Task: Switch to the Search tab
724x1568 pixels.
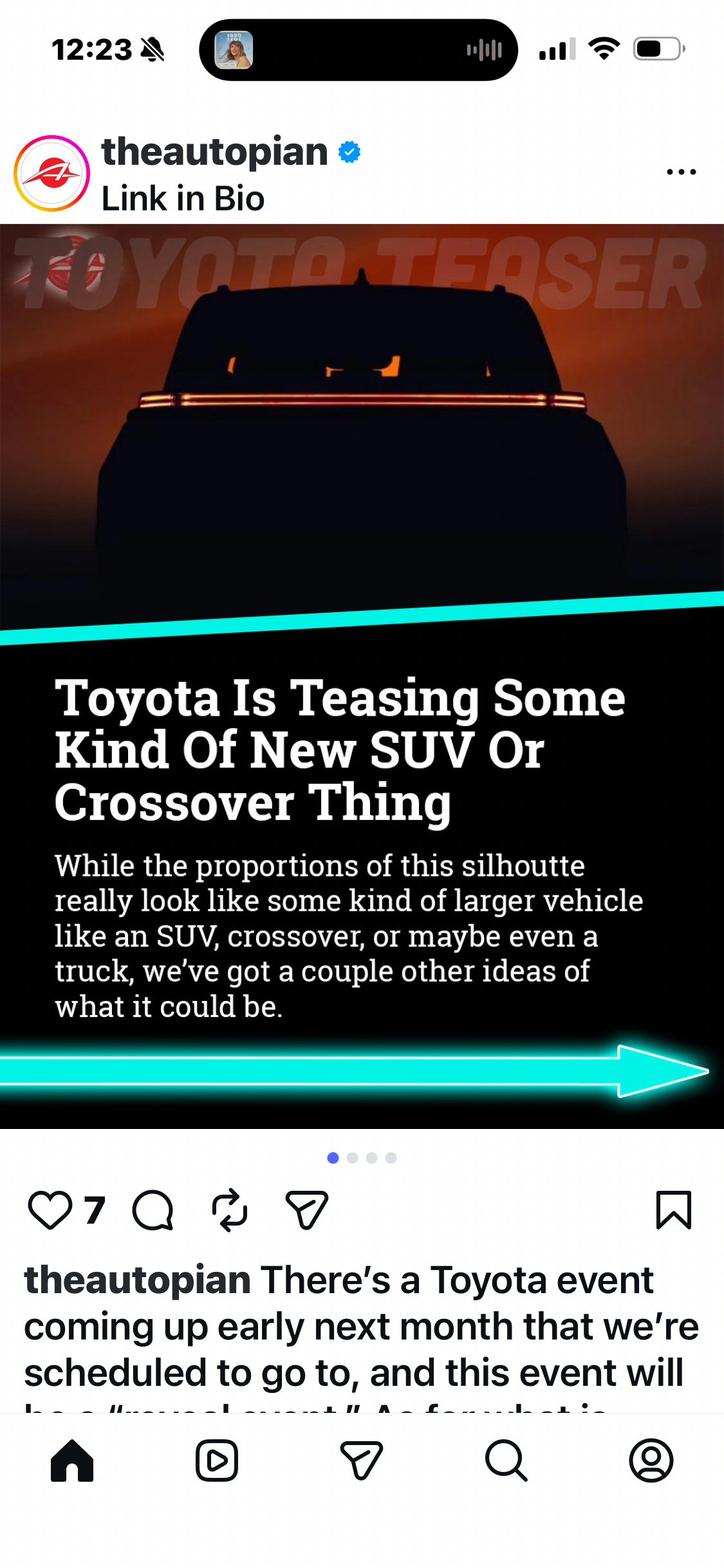Action: click(x=506, y=1461)
